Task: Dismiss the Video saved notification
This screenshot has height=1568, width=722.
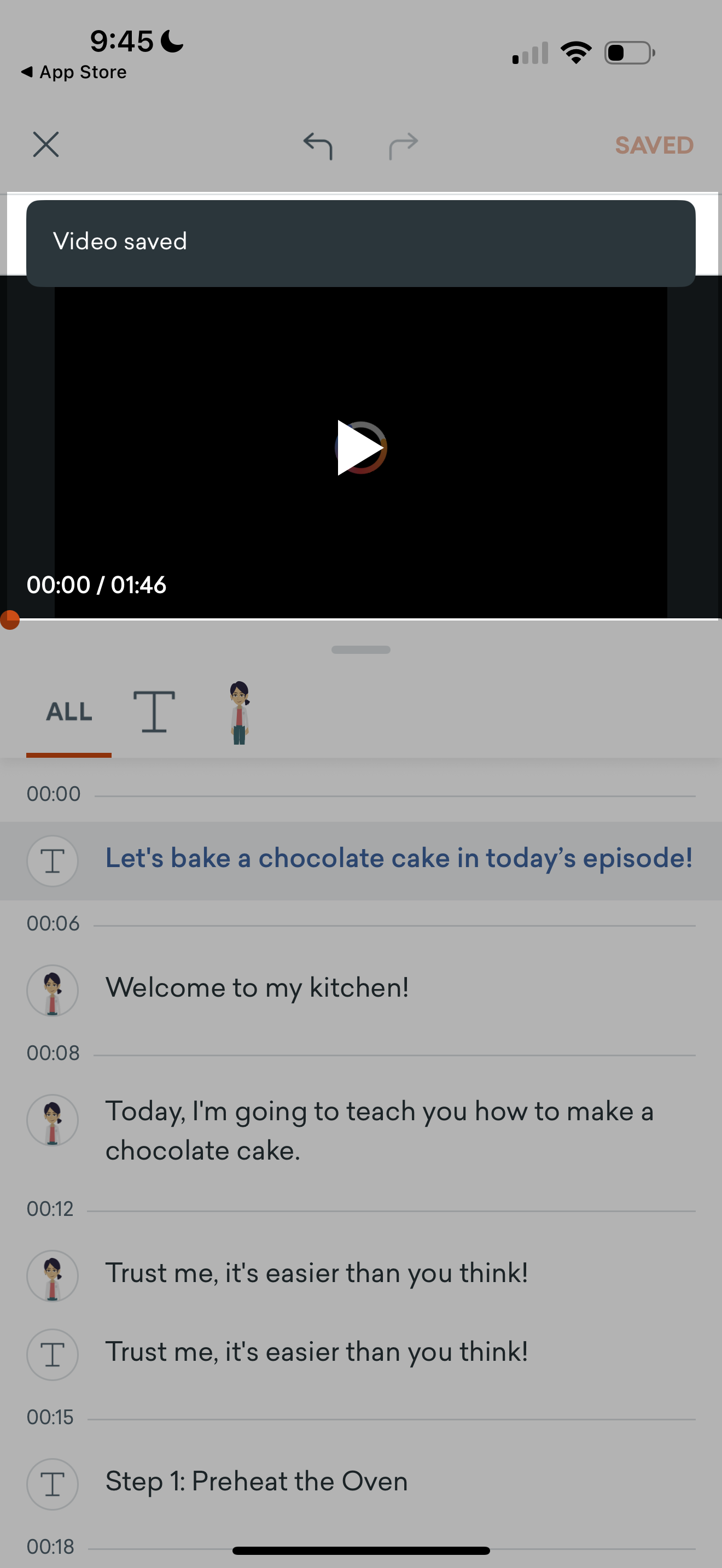Action: [360, 243]
